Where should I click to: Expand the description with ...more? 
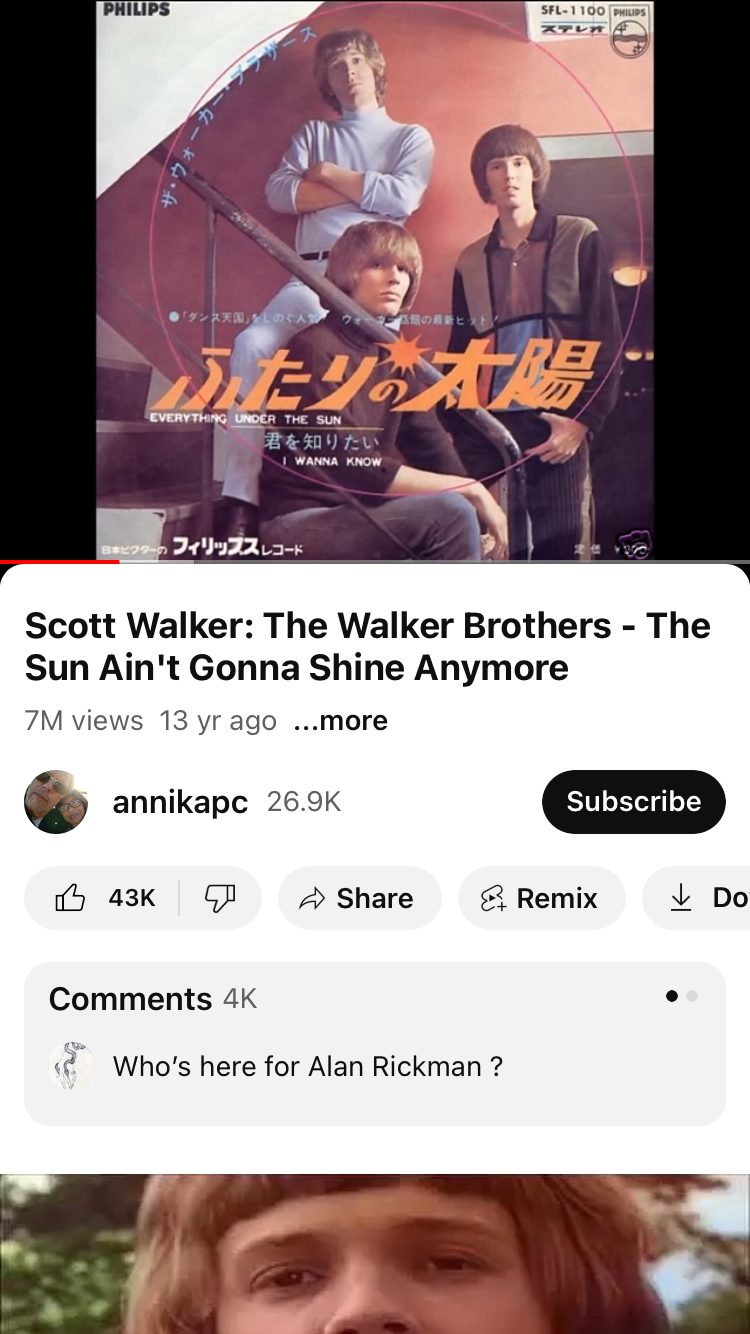[x=341, y=721]
